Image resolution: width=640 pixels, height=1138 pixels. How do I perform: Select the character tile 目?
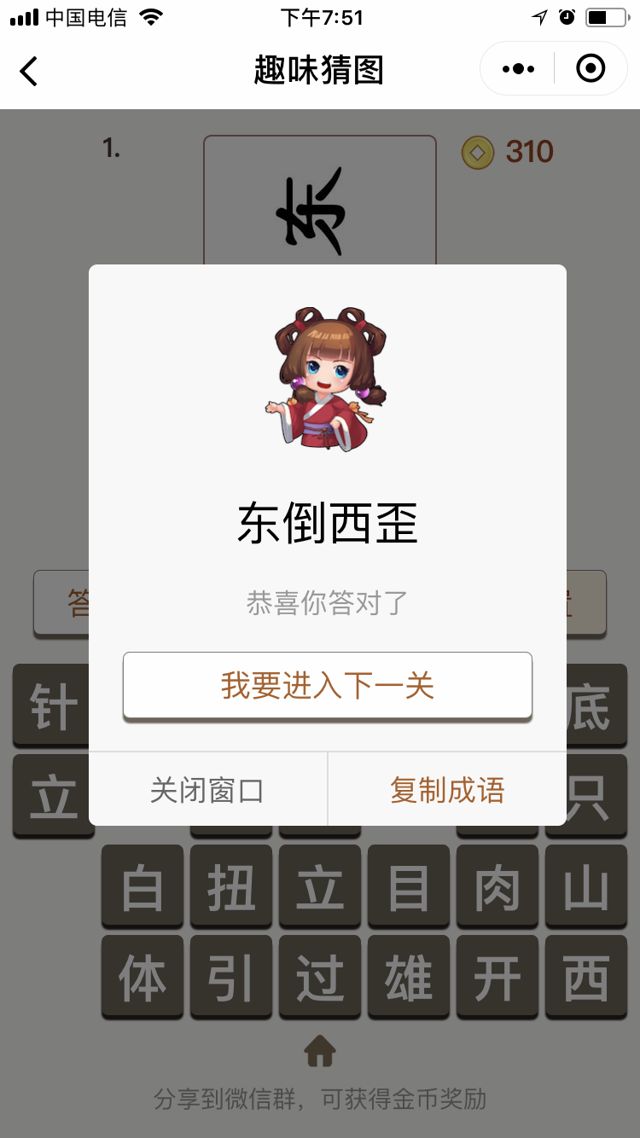(x=409, y=887)
